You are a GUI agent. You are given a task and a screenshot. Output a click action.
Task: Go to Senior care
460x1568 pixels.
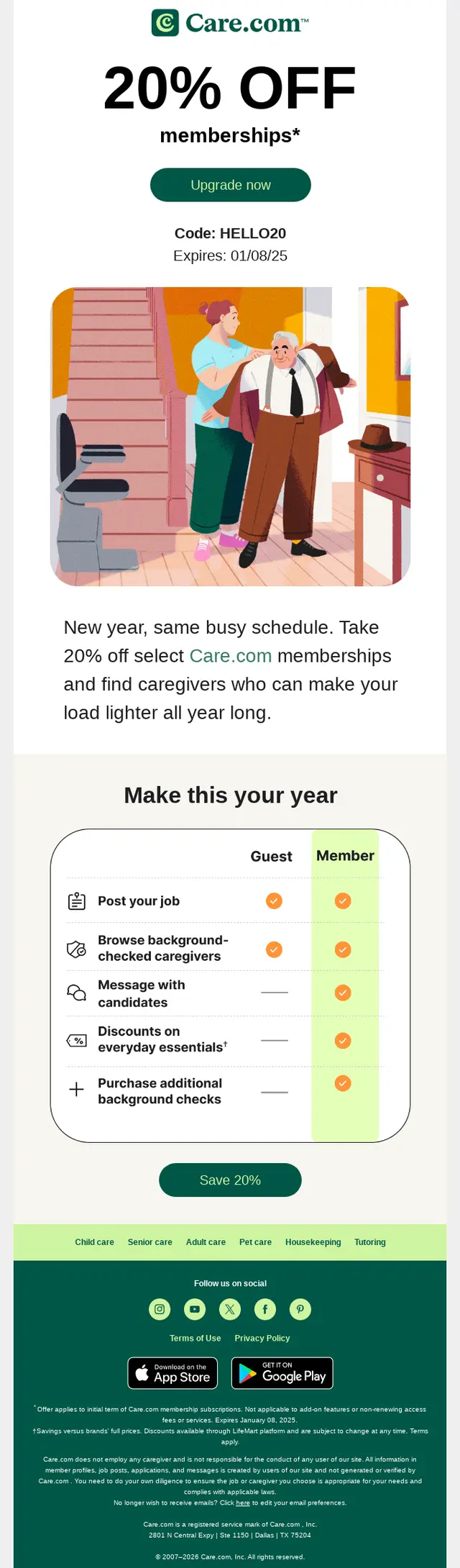pyautogui.click(x=149, y=1242)
